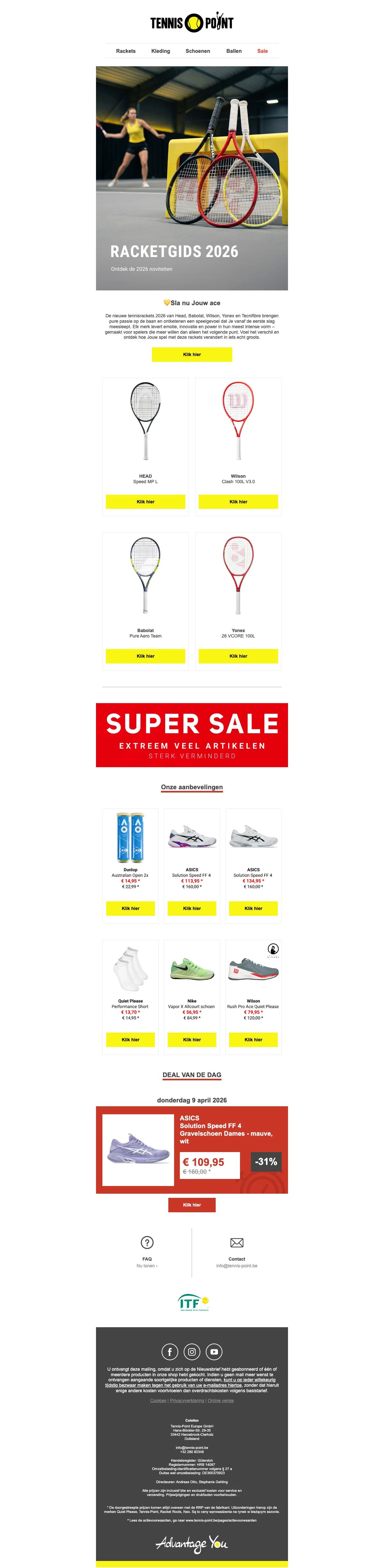Open the red Sale link

pos(262,51)
